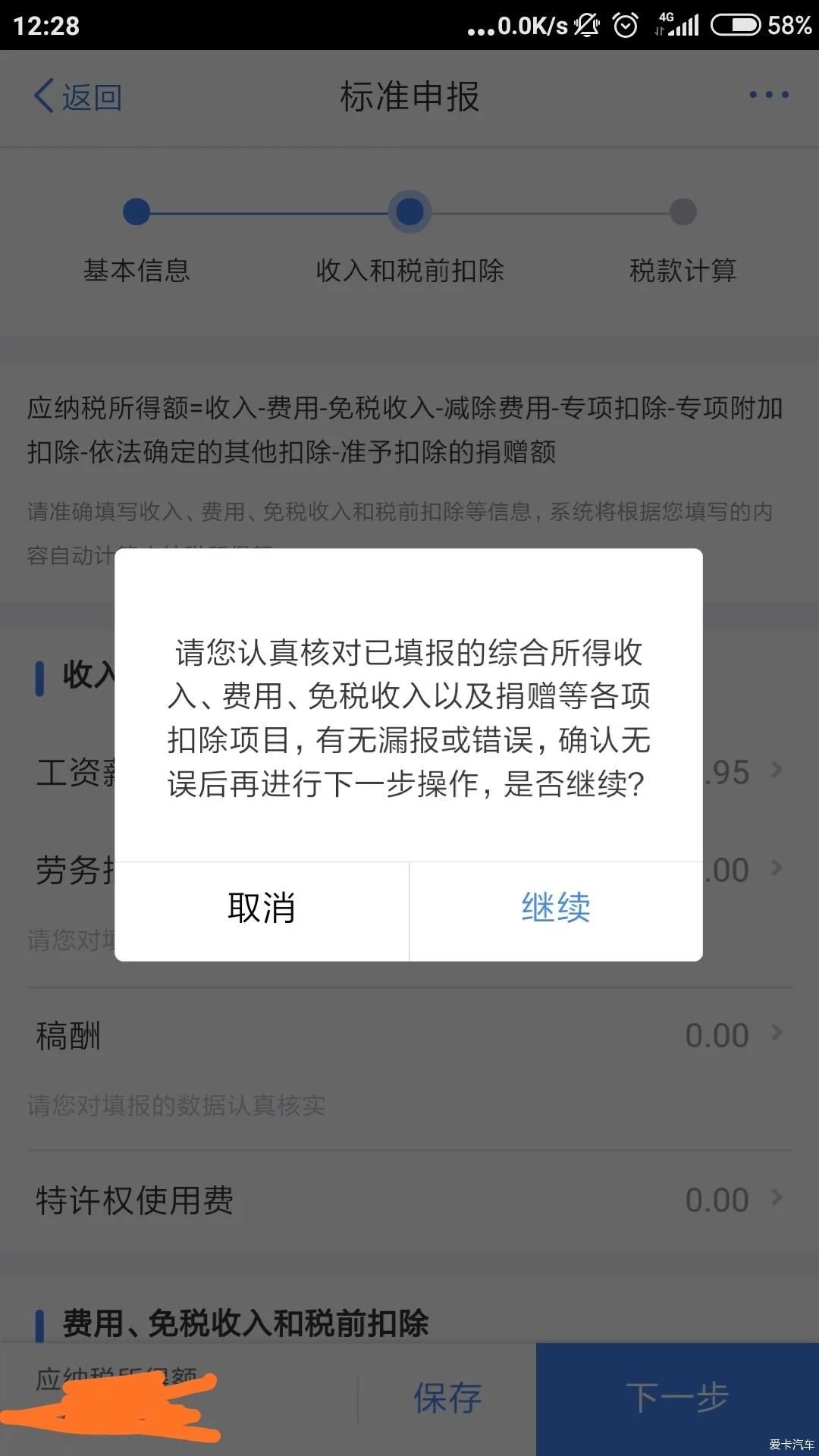Go back with the 返回 button
This screenshot has width=819, height=1456.
click(x=77, y=97)
